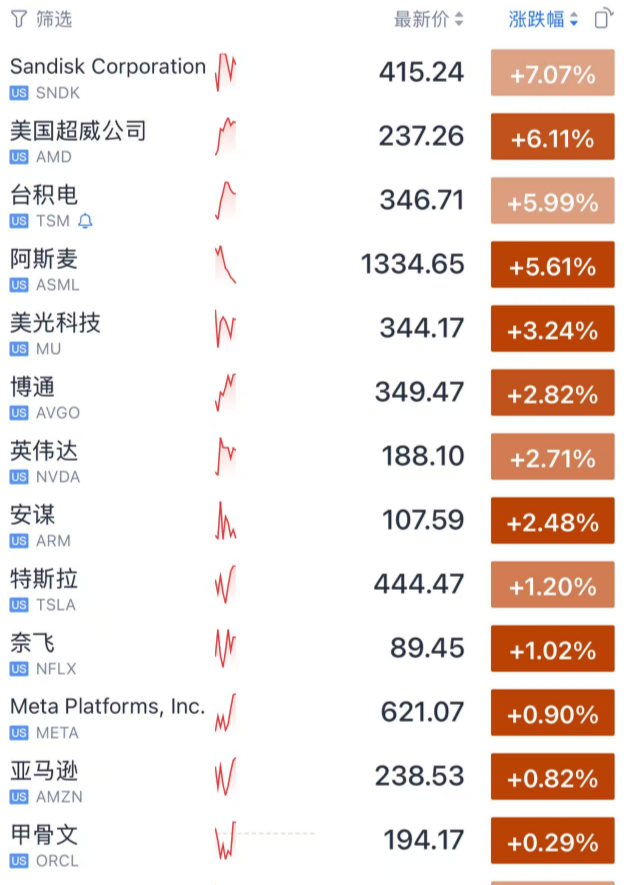Tap the layout switch icon beside 涨跌幅
630x885 pixels.
[603, 19]
